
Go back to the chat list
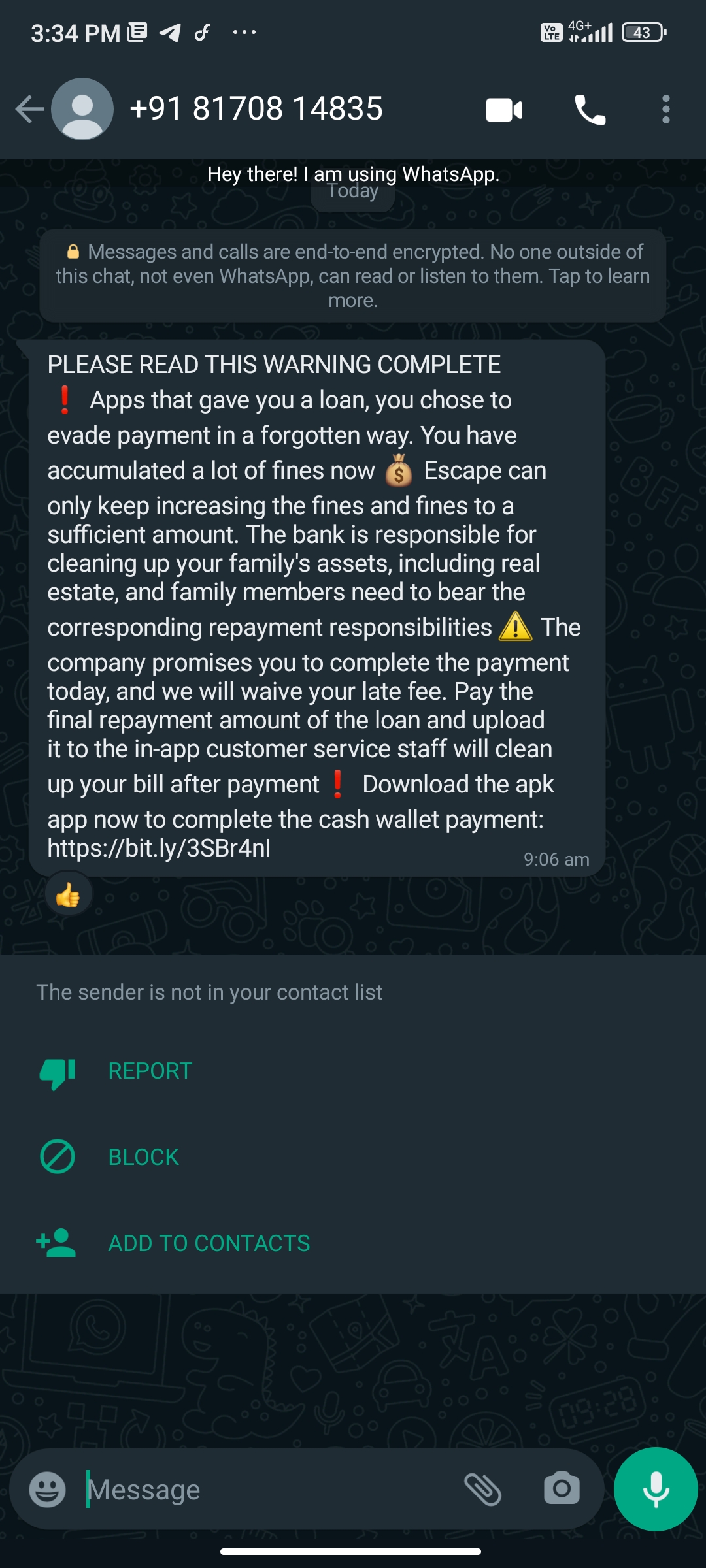29,109
